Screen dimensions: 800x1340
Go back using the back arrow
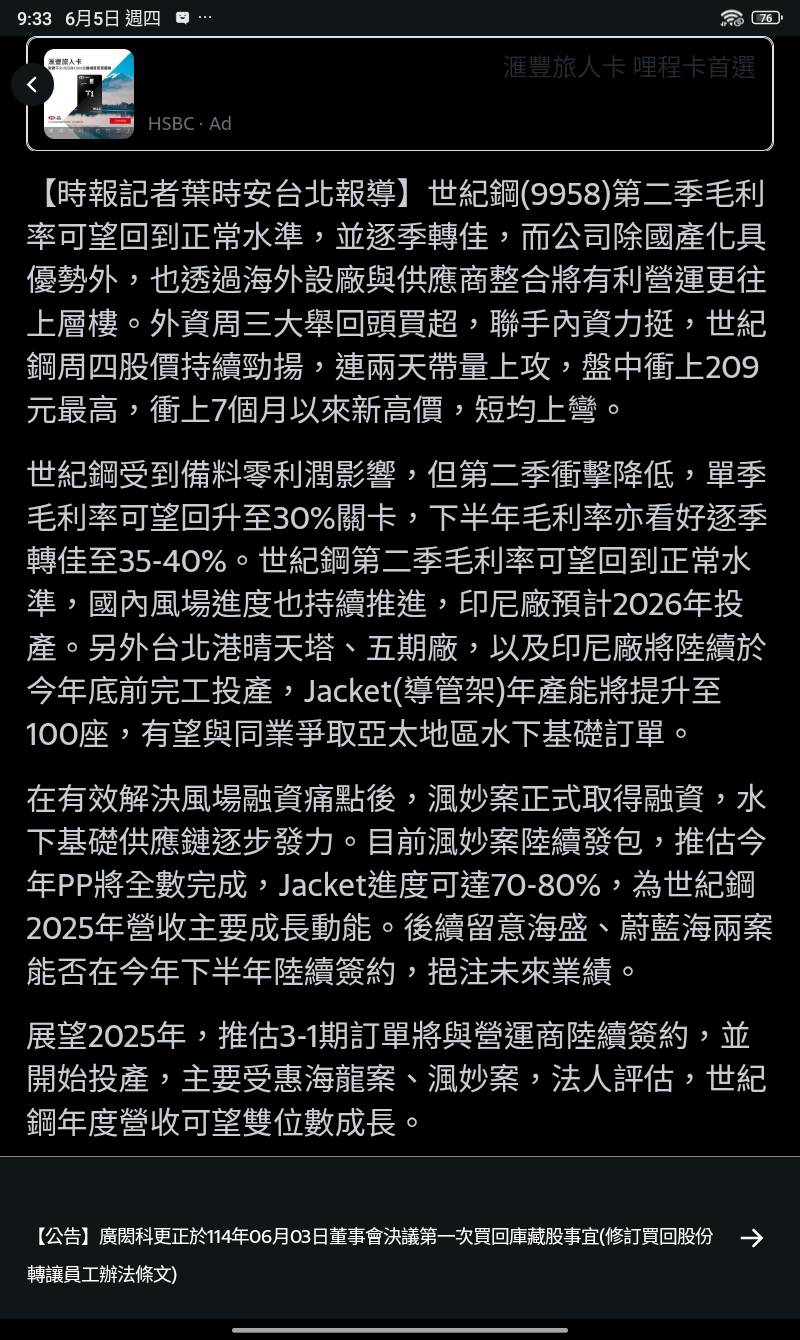pos(32,85)
